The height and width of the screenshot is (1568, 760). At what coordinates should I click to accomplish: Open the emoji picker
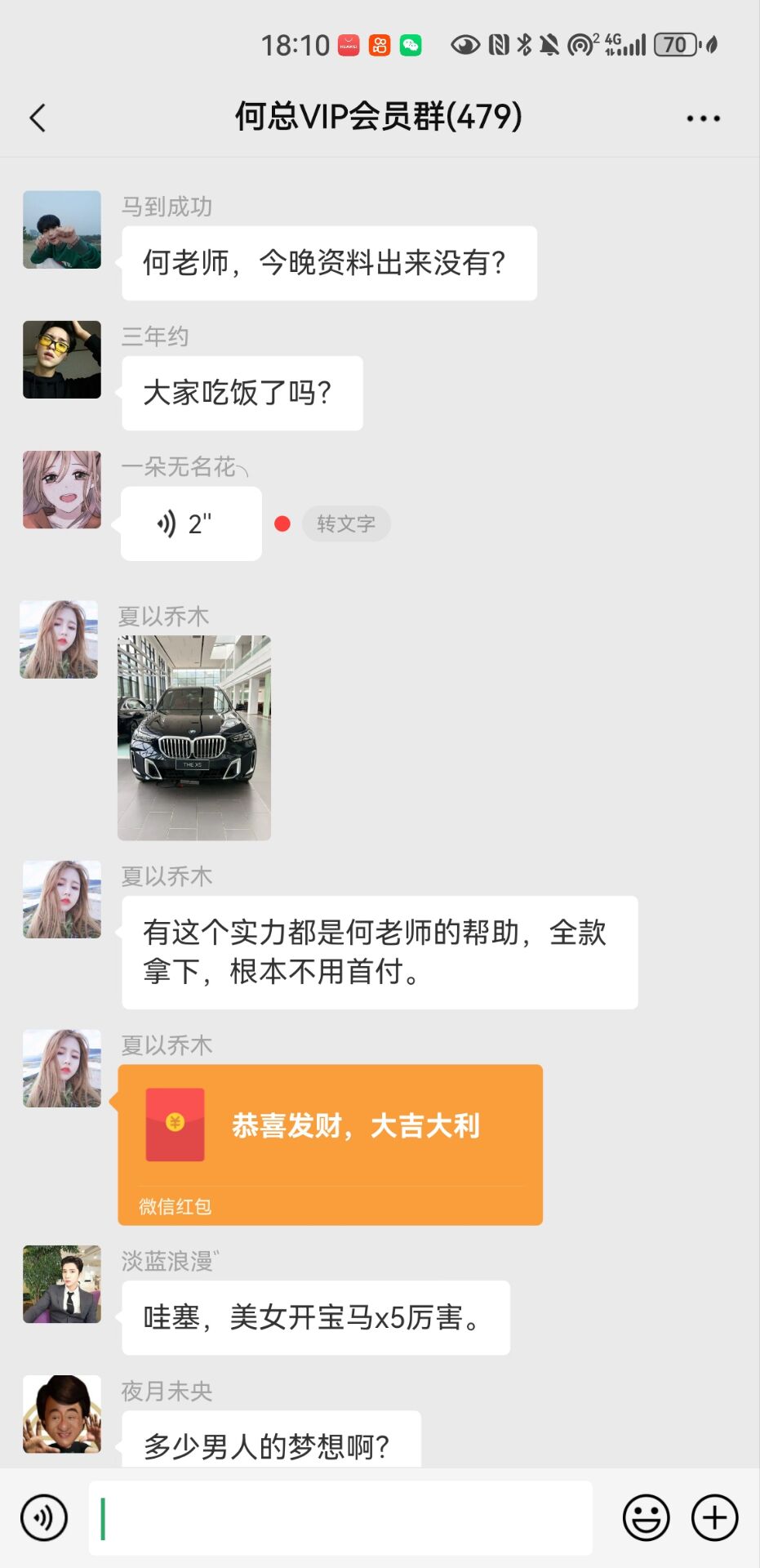[646, 1518]
